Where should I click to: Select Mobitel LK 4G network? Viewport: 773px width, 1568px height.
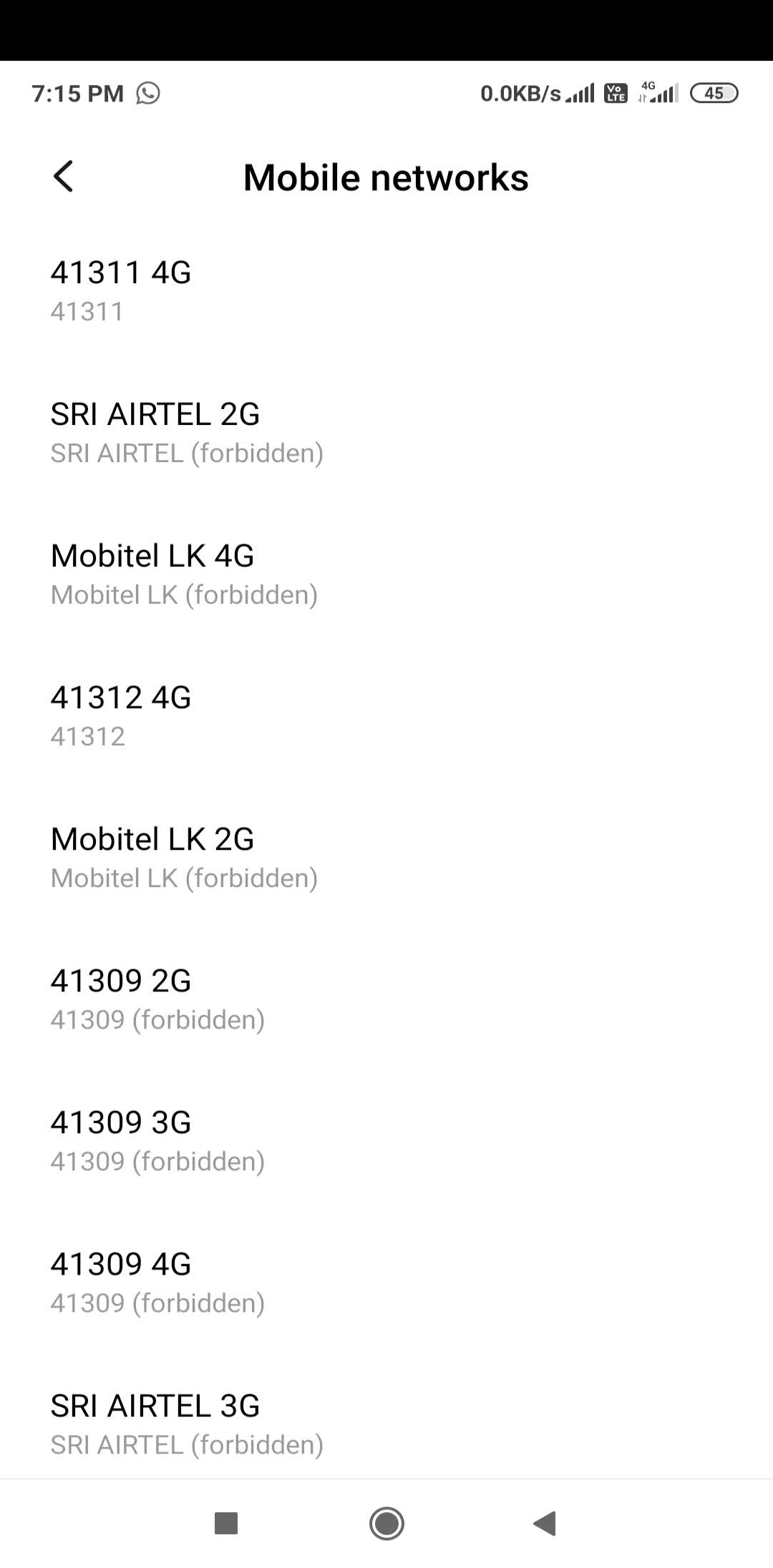(x=386, y=574)
